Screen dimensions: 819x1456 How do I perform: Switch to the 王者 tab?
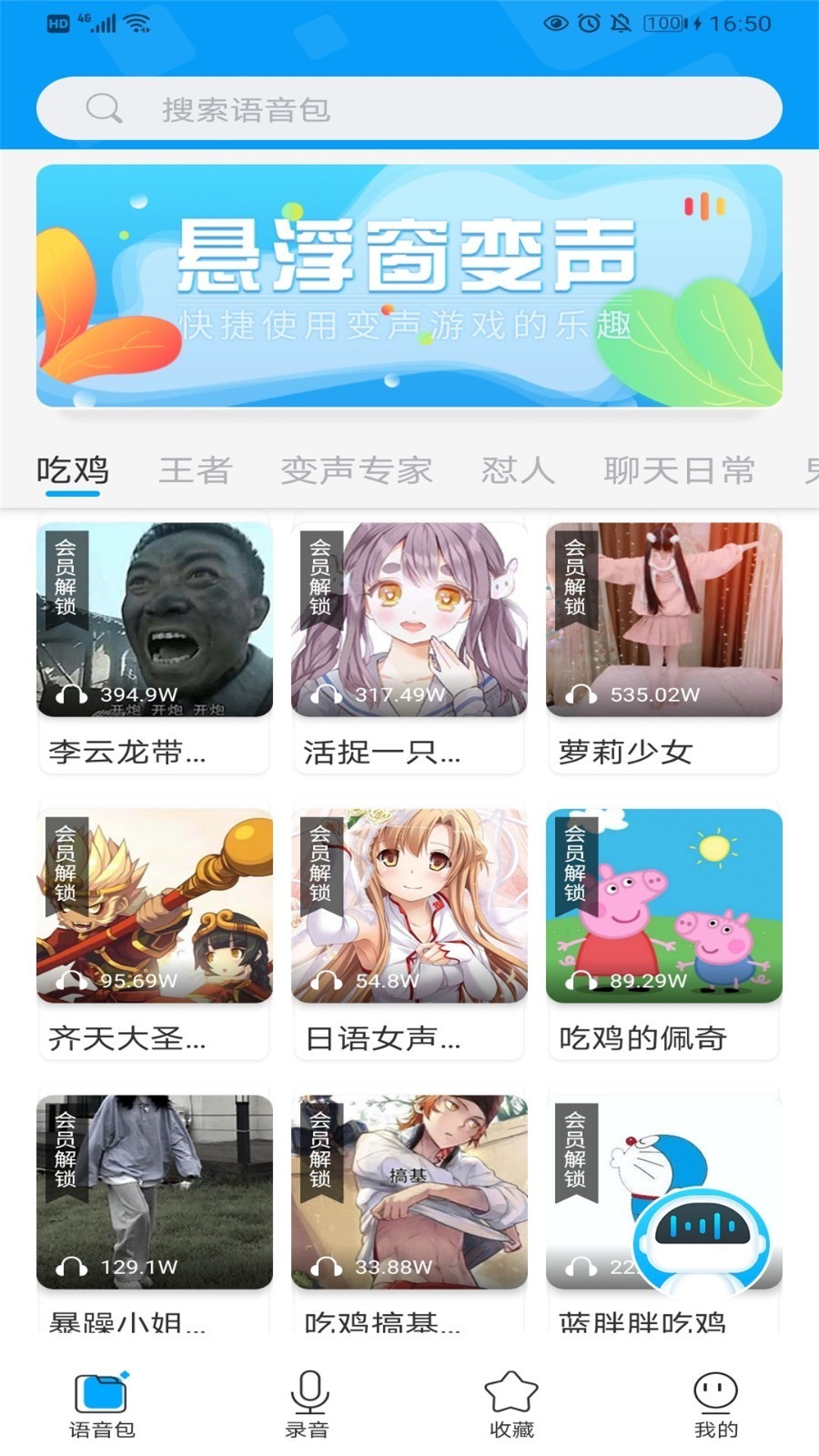196,470
